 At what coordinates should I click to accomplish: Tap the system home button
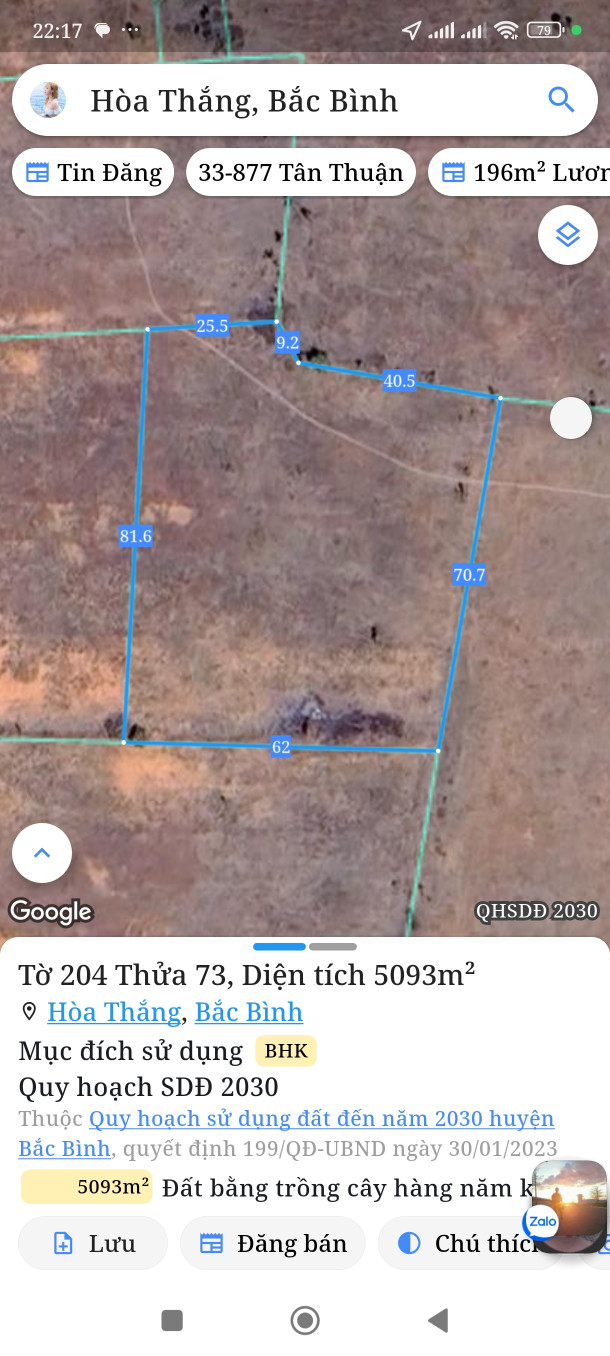coord(305,1321)
